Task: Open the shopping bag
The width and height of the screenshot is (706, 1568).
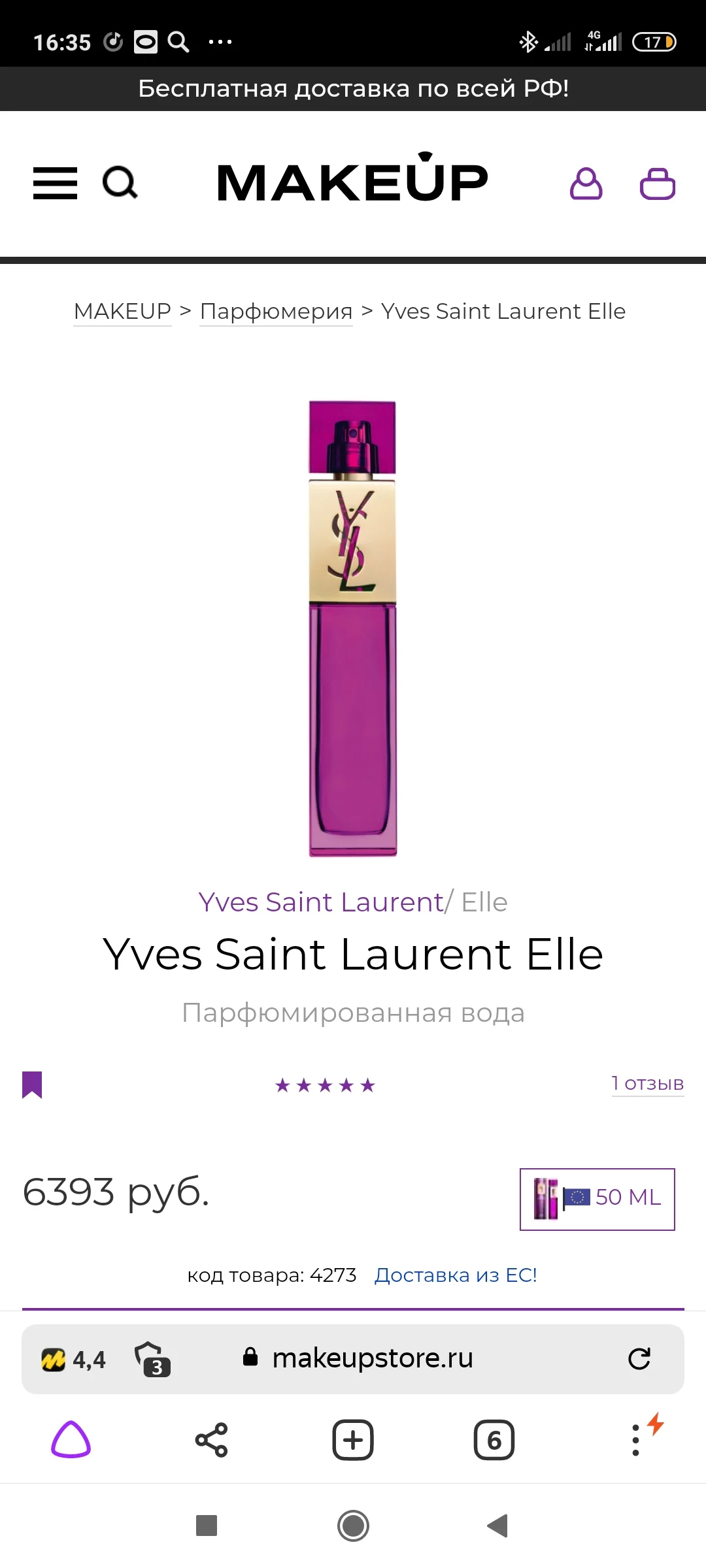Action: (x=657, y=184)
